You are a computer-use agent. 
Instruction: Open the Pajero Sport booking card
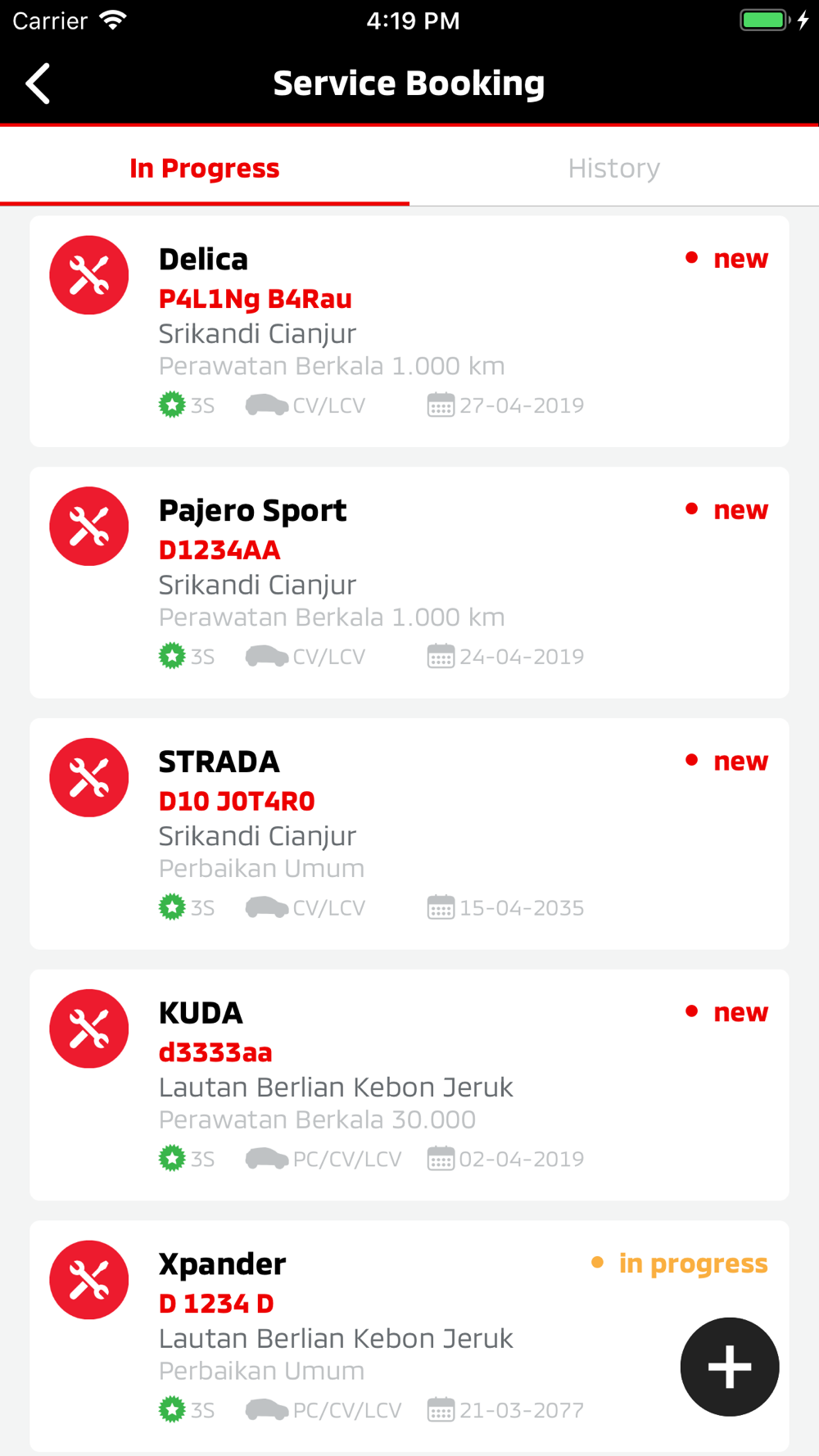tap(409, 583)
